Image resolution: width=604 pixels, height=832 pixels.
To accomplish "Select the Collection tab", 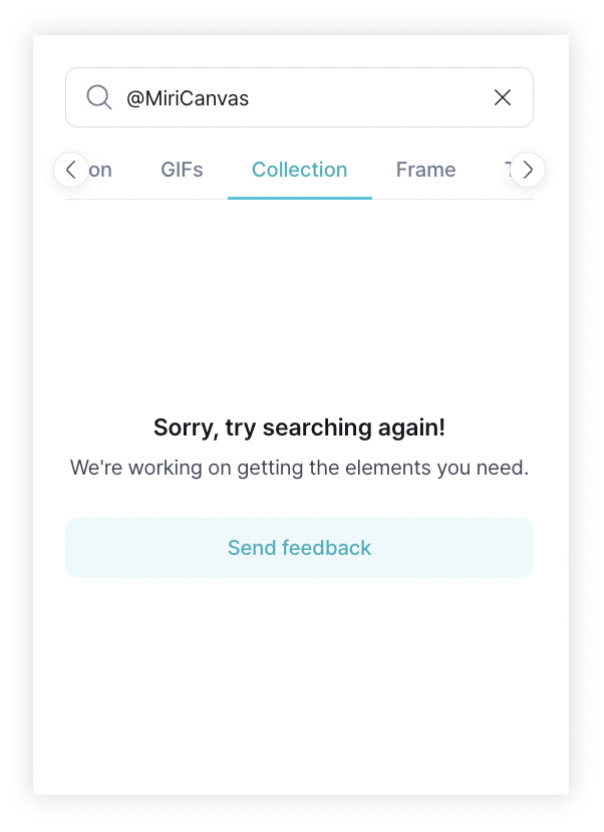I will pyautogui.click(x=299, y=170).
